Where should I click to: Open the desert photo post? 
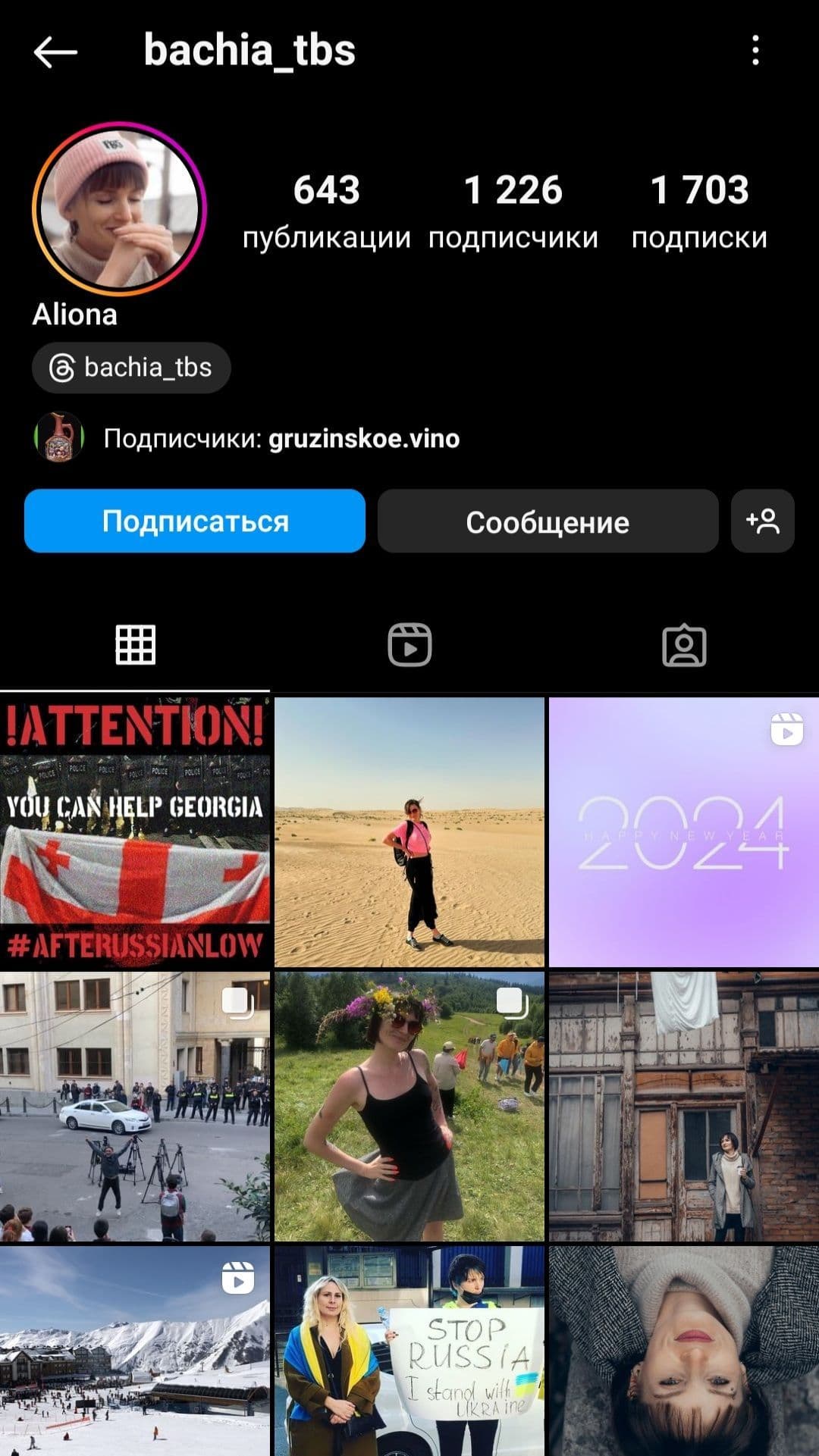(409, 831)
